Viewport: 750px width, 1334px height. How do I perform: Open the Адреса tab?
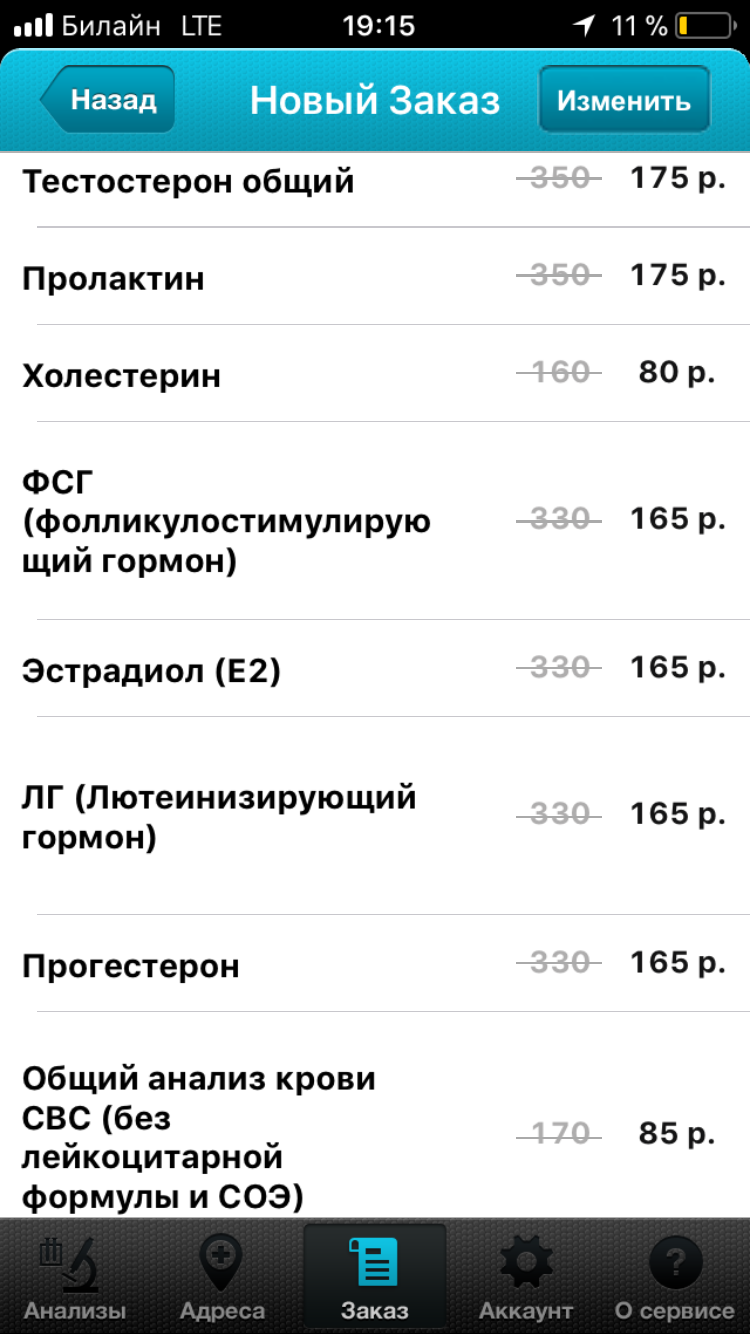click(222, 1277)
